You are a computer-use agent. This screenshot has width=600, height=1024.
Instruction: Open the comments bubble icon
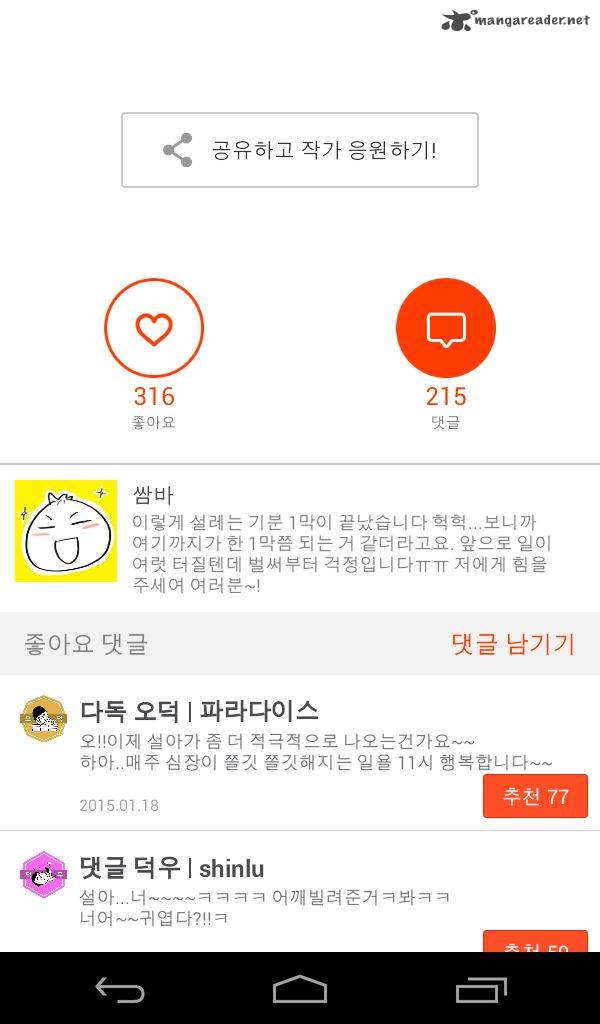coord(446,328)
